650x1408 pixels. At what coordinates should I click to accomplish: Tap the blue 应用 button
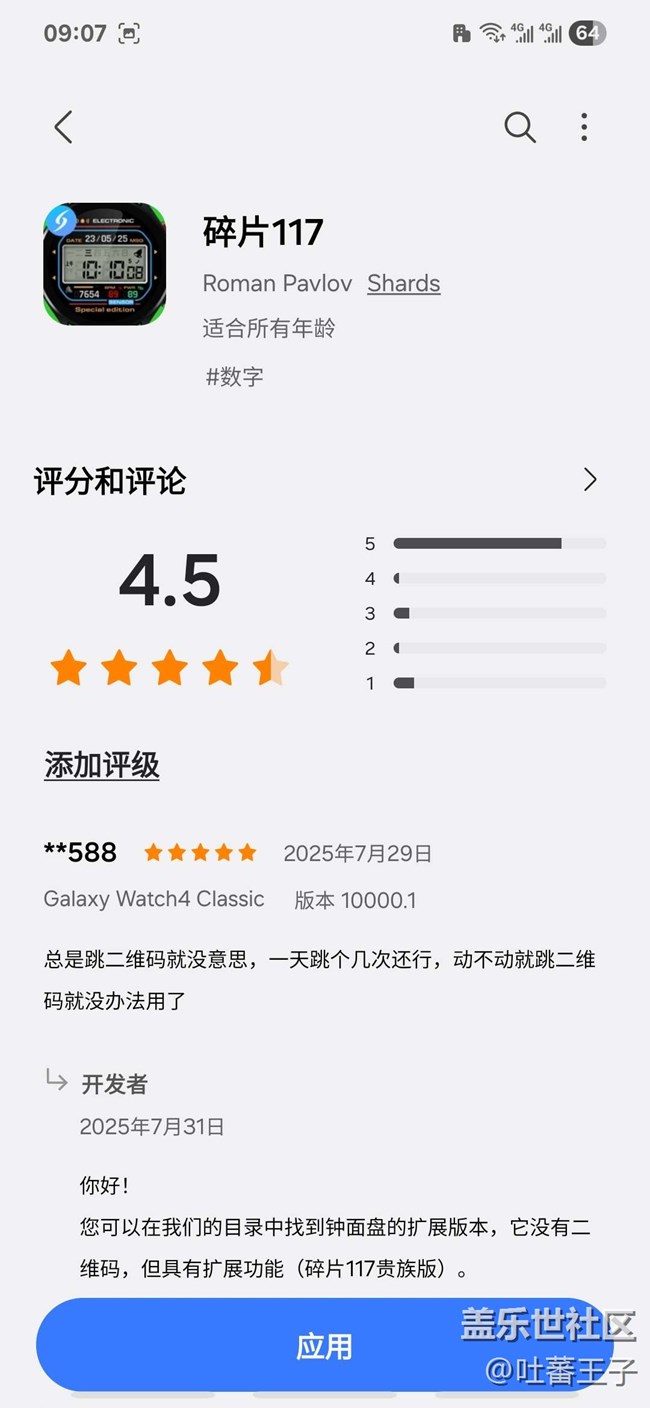pos(325,1345)
